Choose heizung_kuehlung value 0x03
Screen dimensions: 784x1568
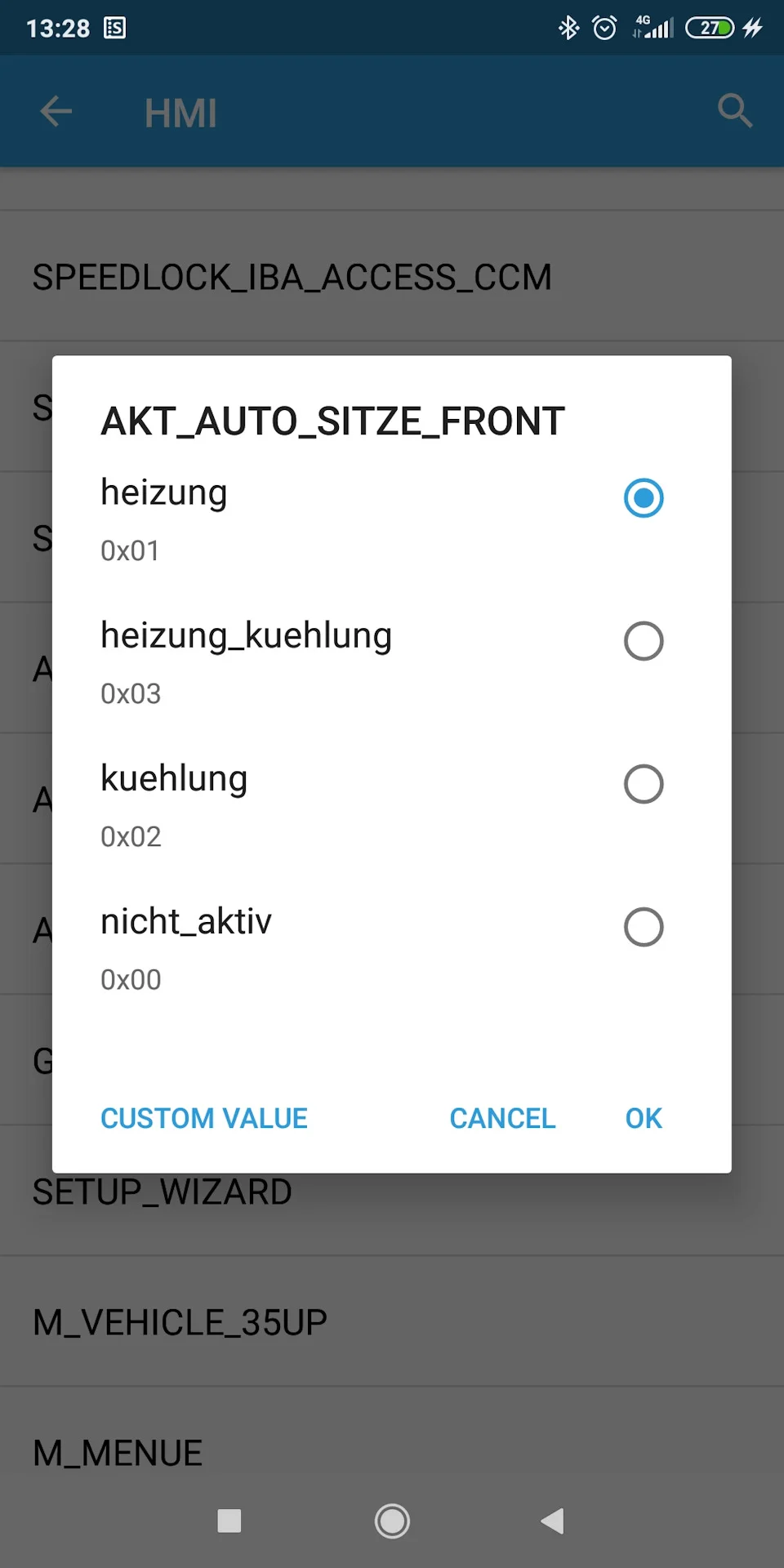click(x=643, y=641)
